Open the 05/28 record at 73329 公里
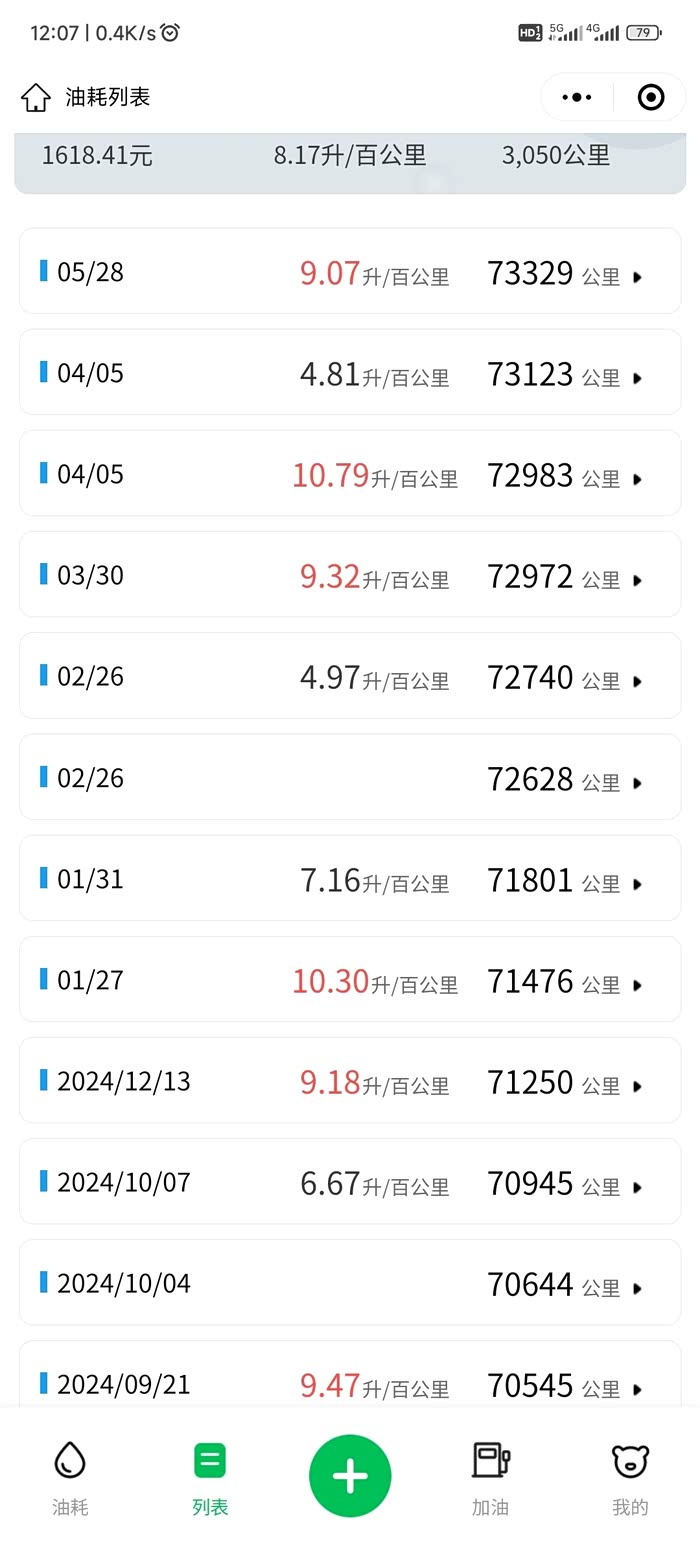The image size is (700, 1555). (350, 272)
